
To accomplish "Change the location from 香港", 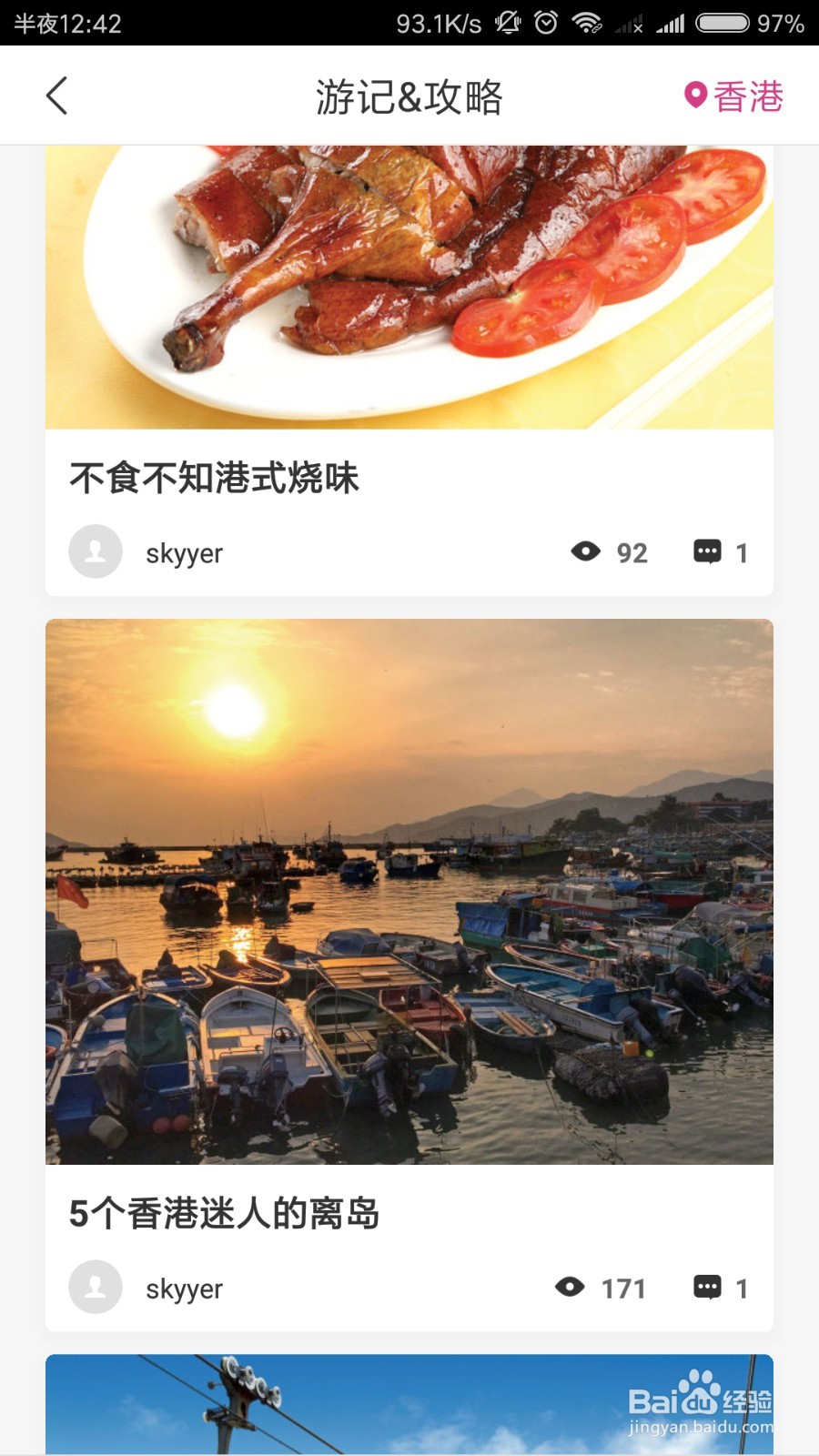I will [x=733, y=96].
